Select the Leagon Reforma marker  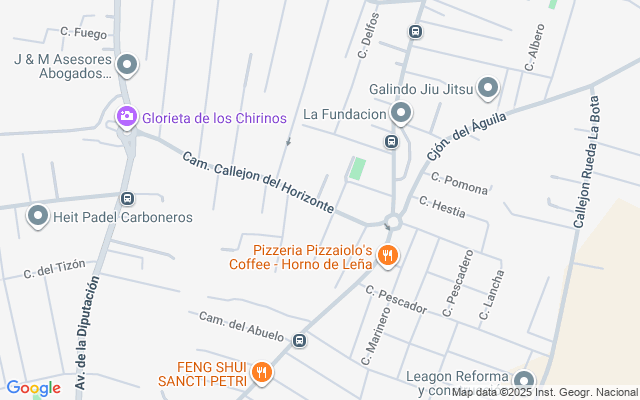coord(524,382)
